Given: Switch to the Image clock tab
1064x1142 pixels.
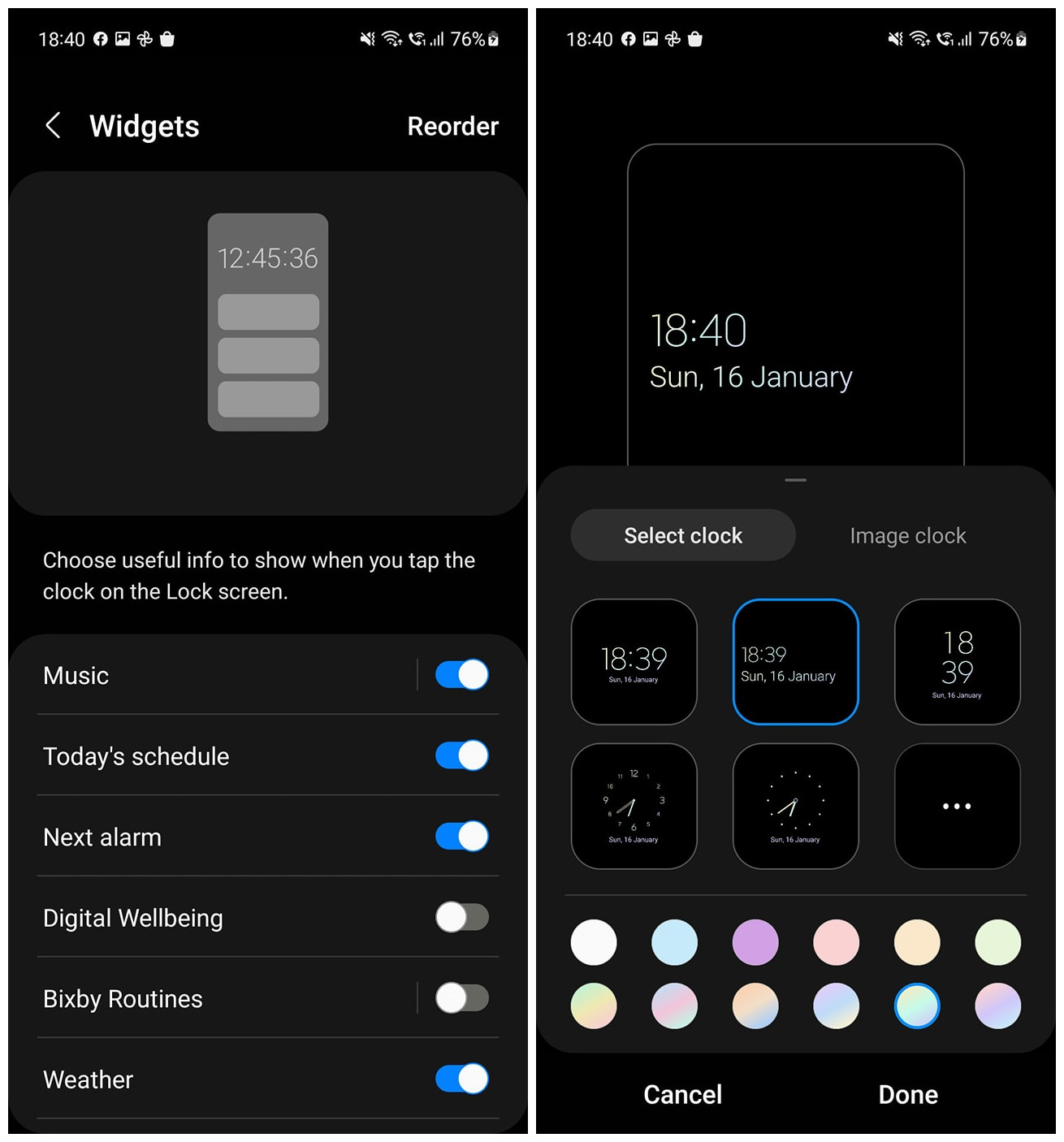Looking at the screenshot, I should 907,536.
